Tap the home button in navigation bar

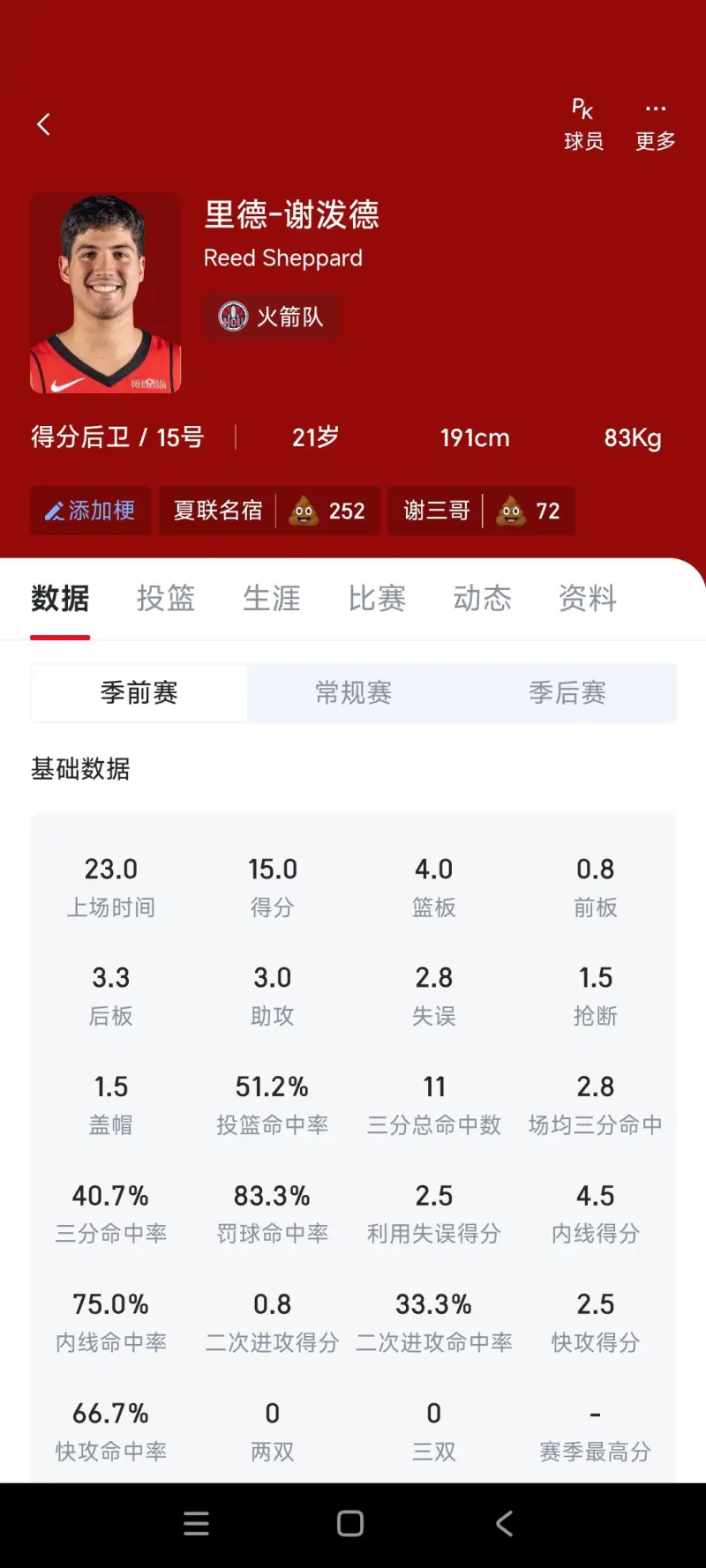tap(349, 1521)
